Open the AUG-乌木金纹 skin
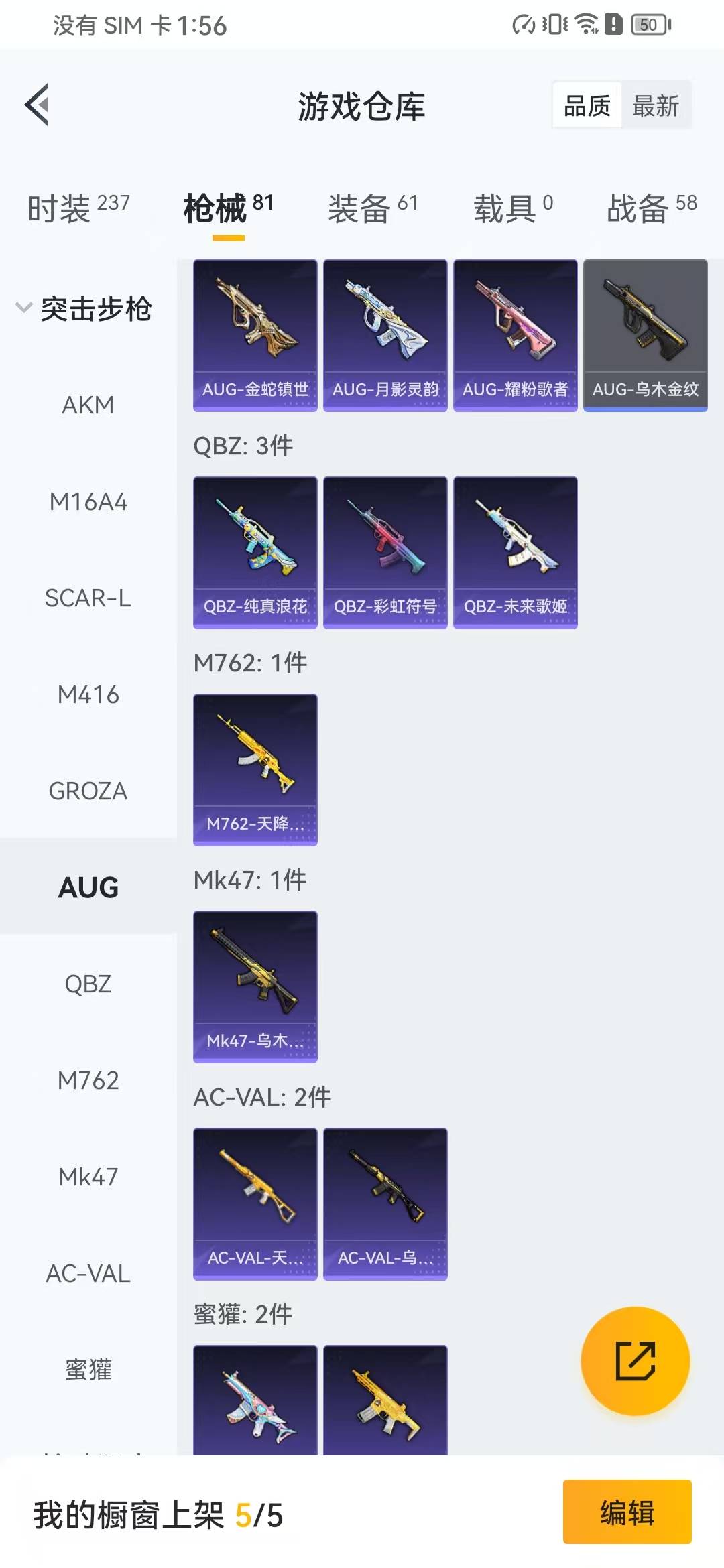Screen dimensions: 724x1568 pyautogui.click(x=645, y=335)
